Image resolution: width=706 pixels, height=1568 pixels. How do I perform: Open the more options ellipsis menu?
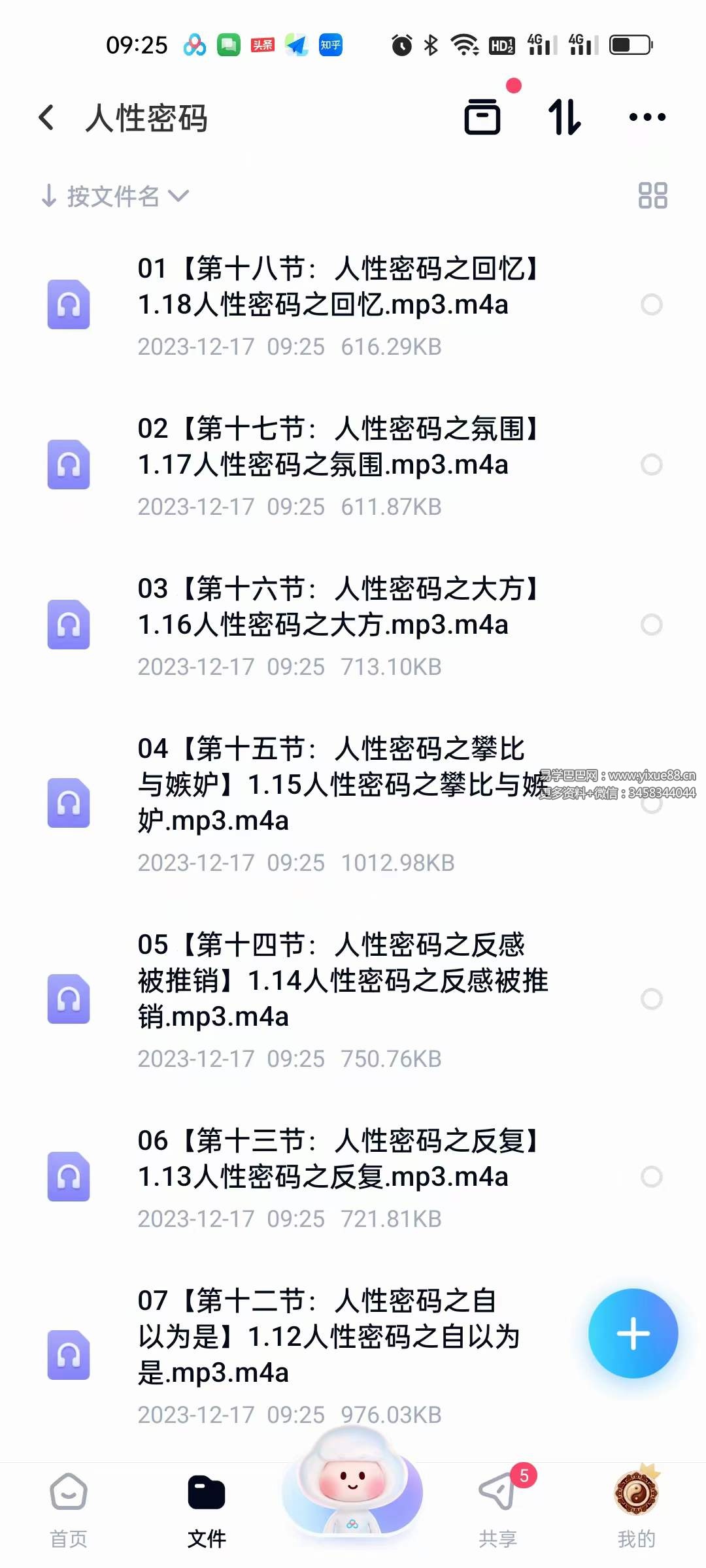[x=647, y=116]
